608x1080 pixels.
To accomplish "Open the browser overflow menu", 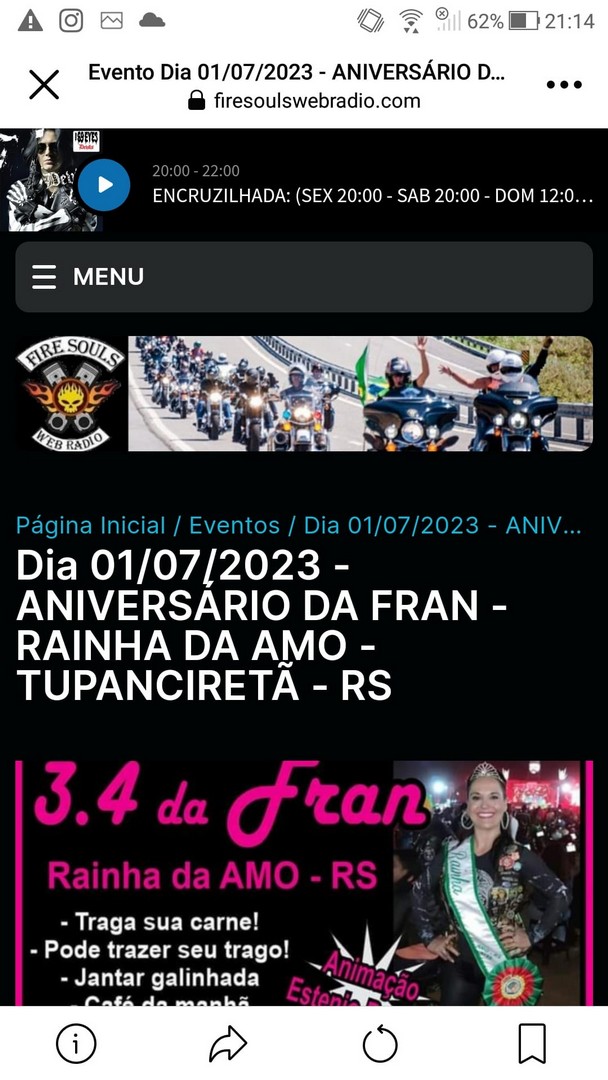I will [564, 85].
